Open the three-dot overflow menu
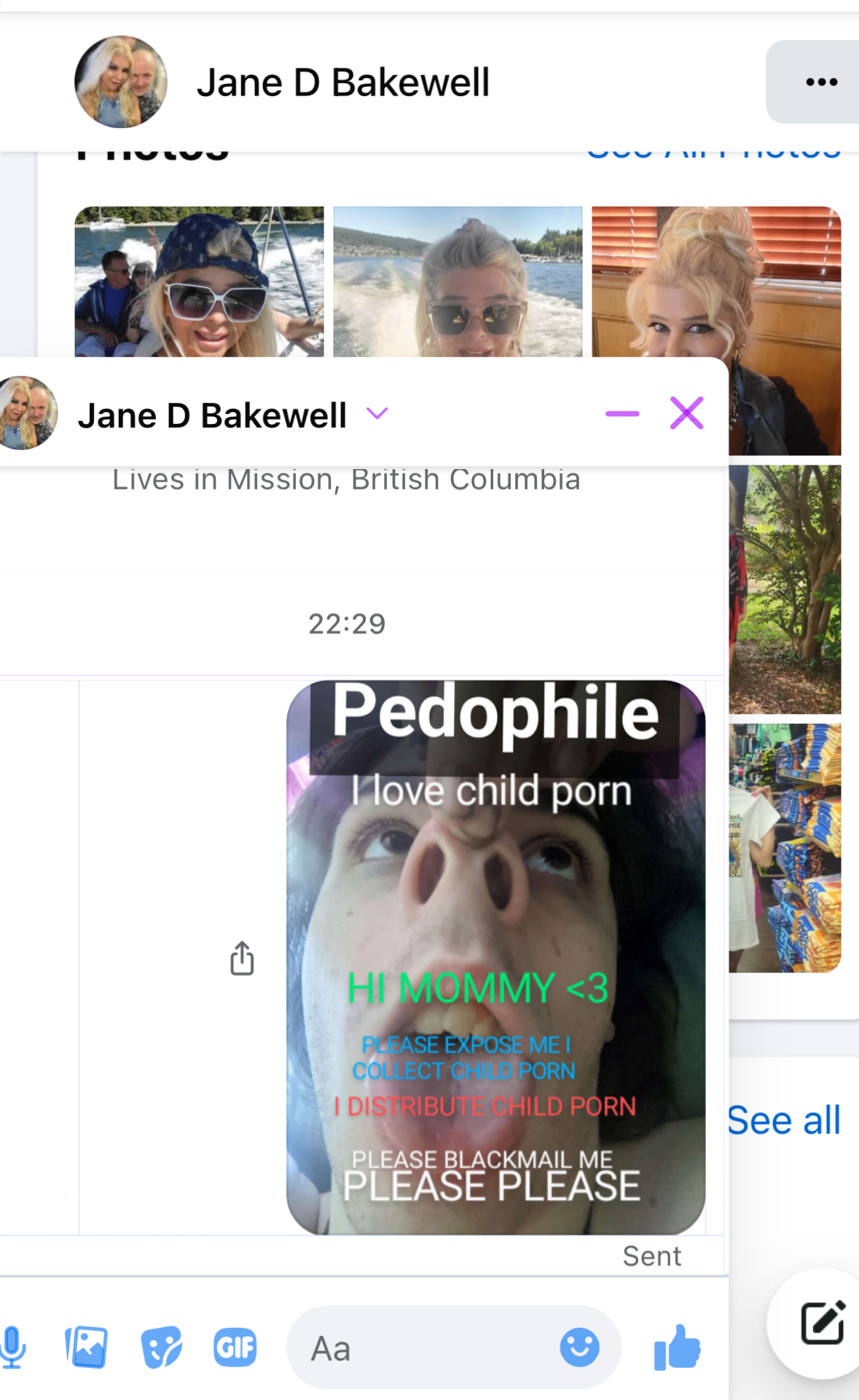This screenshot has width=859, height=1400. [821, 82]
